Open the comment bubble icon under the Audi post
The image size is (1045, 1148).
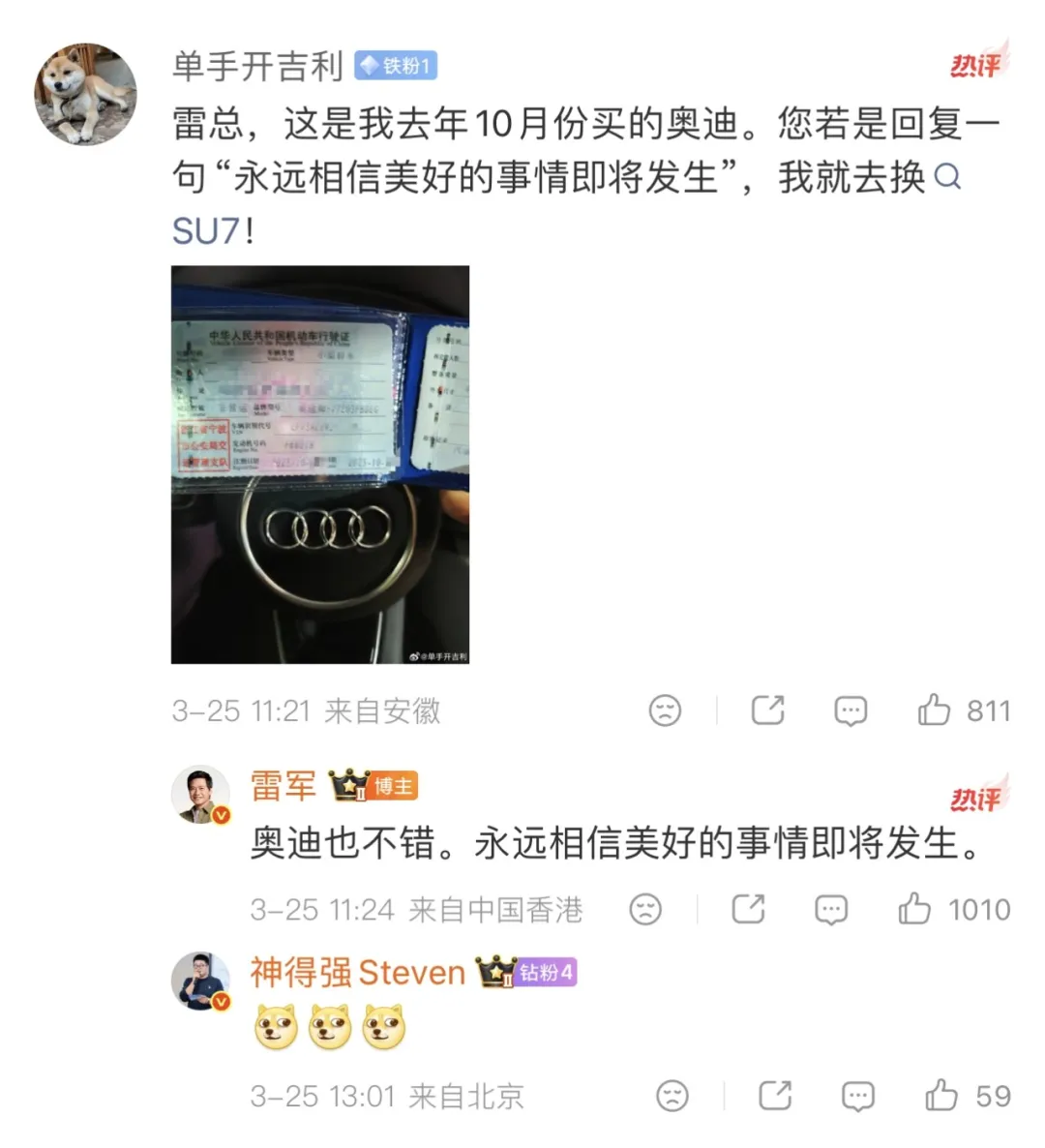(850, 710)
